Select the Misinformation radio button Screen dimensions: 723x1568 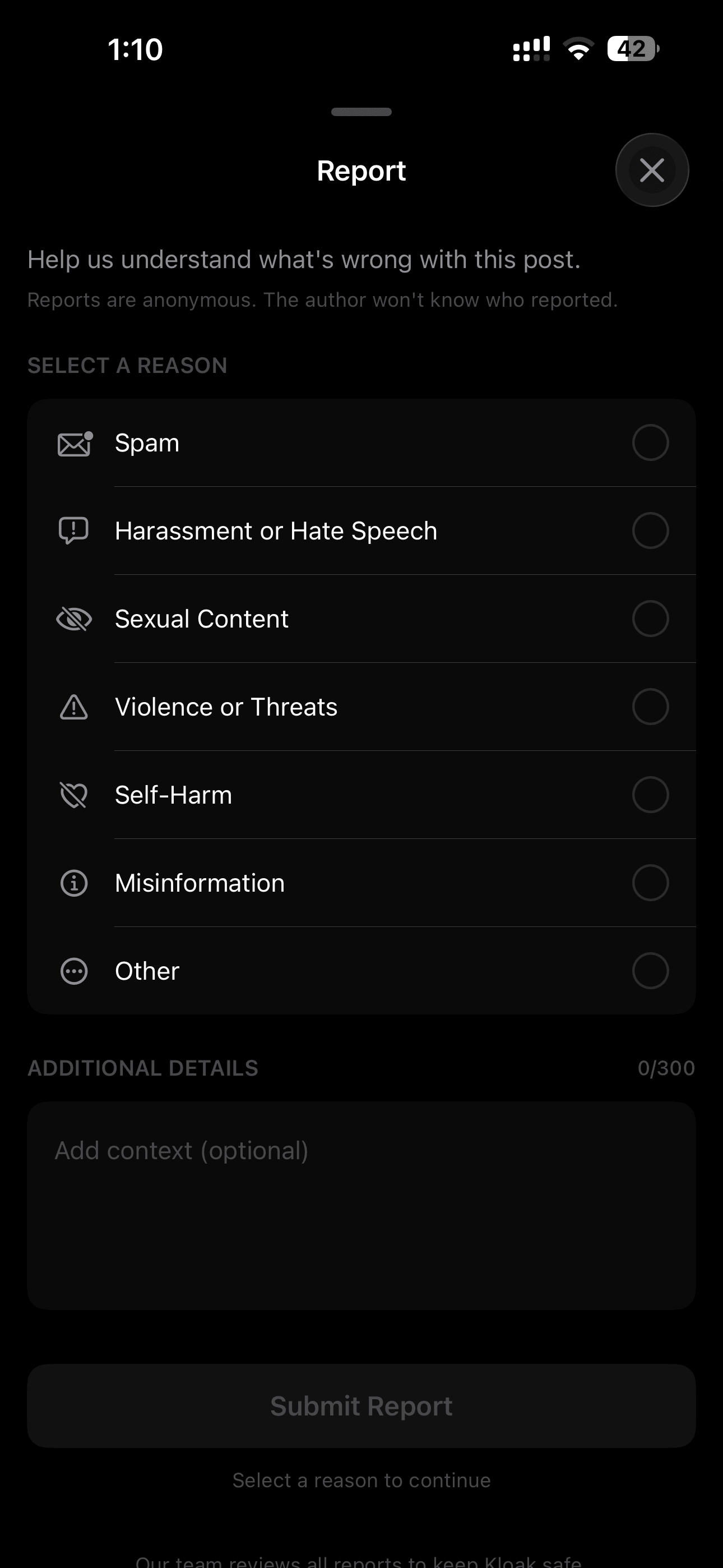pos(651,883)
